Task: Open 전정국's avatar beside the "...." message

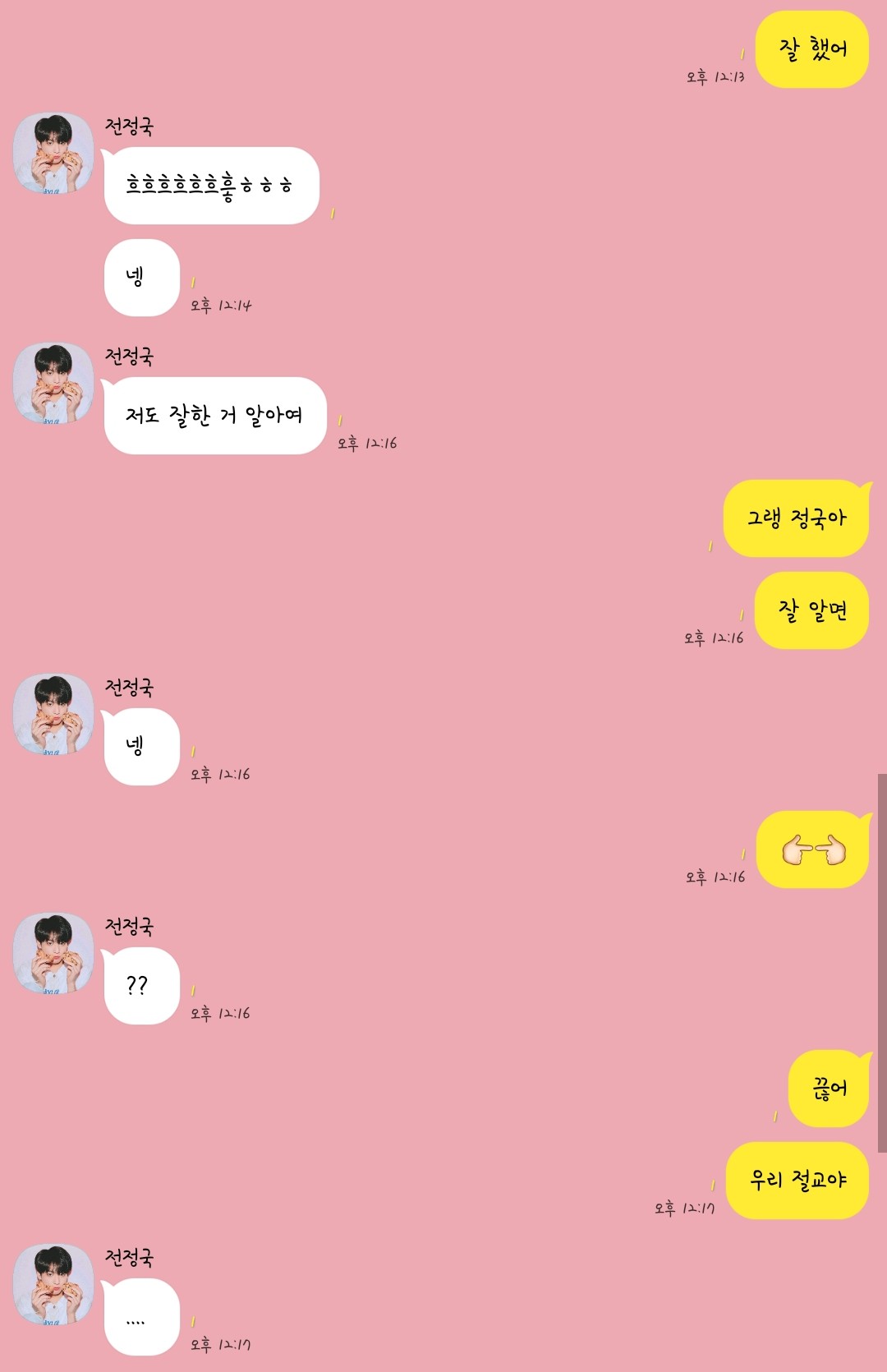Action: coord(53,1285)
